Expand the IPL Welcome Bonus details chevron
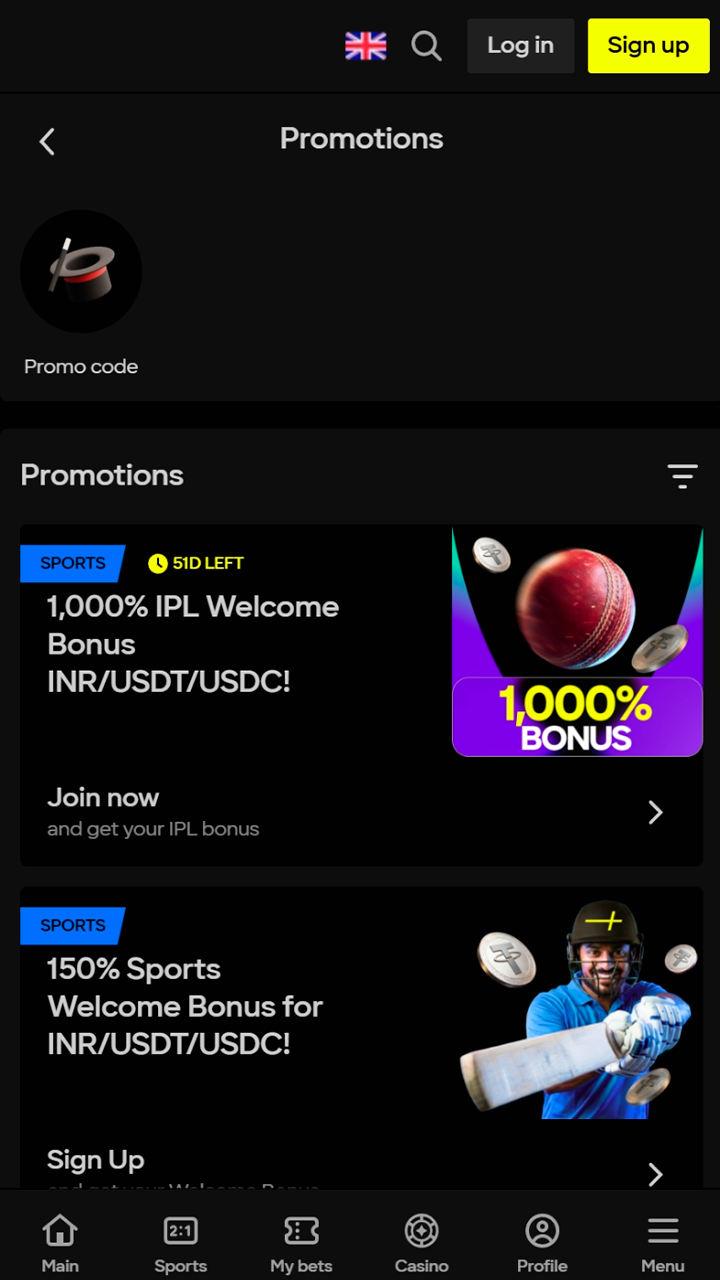The height and width of the screenshot is (1280, 720). click(x=655, y=812)
